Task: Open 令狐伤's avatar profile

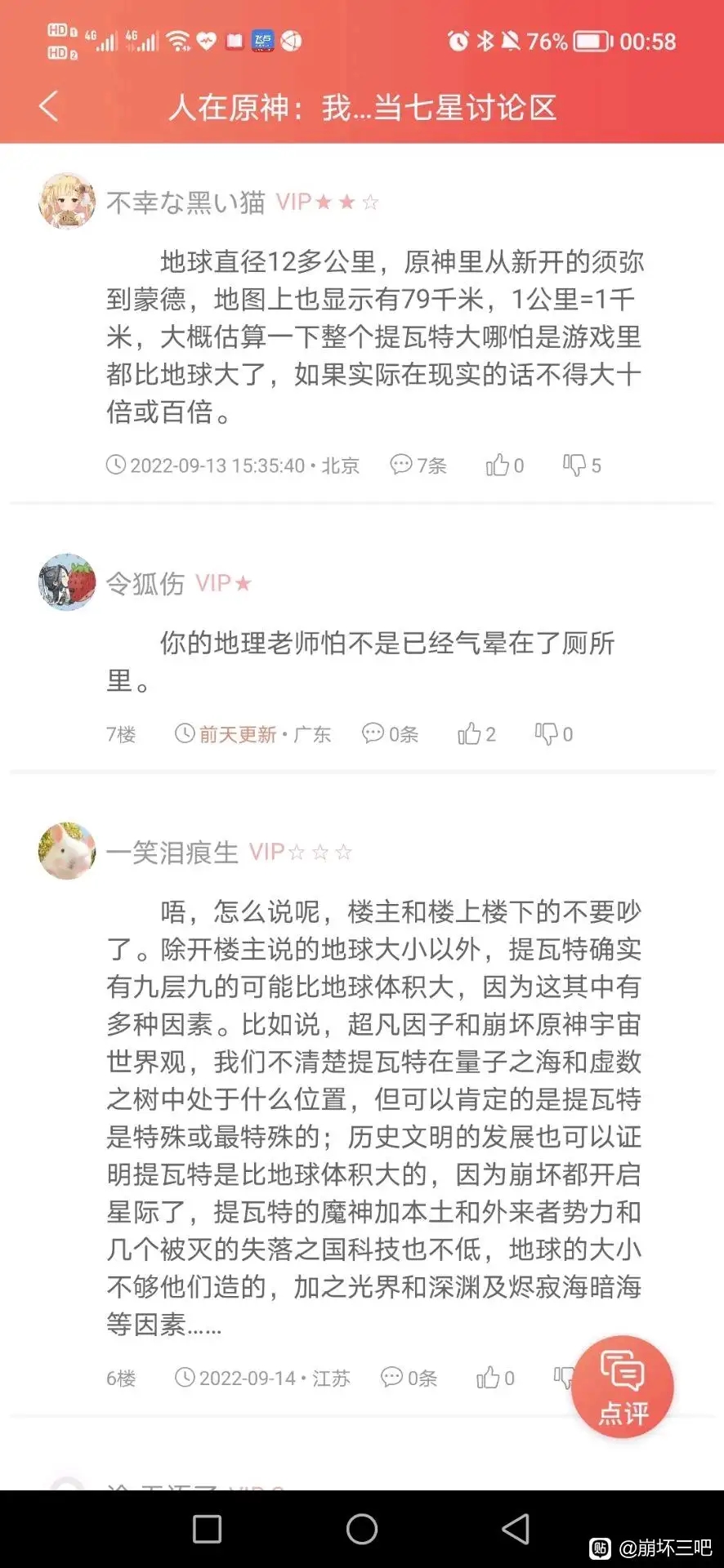Action: coord(67,582)
